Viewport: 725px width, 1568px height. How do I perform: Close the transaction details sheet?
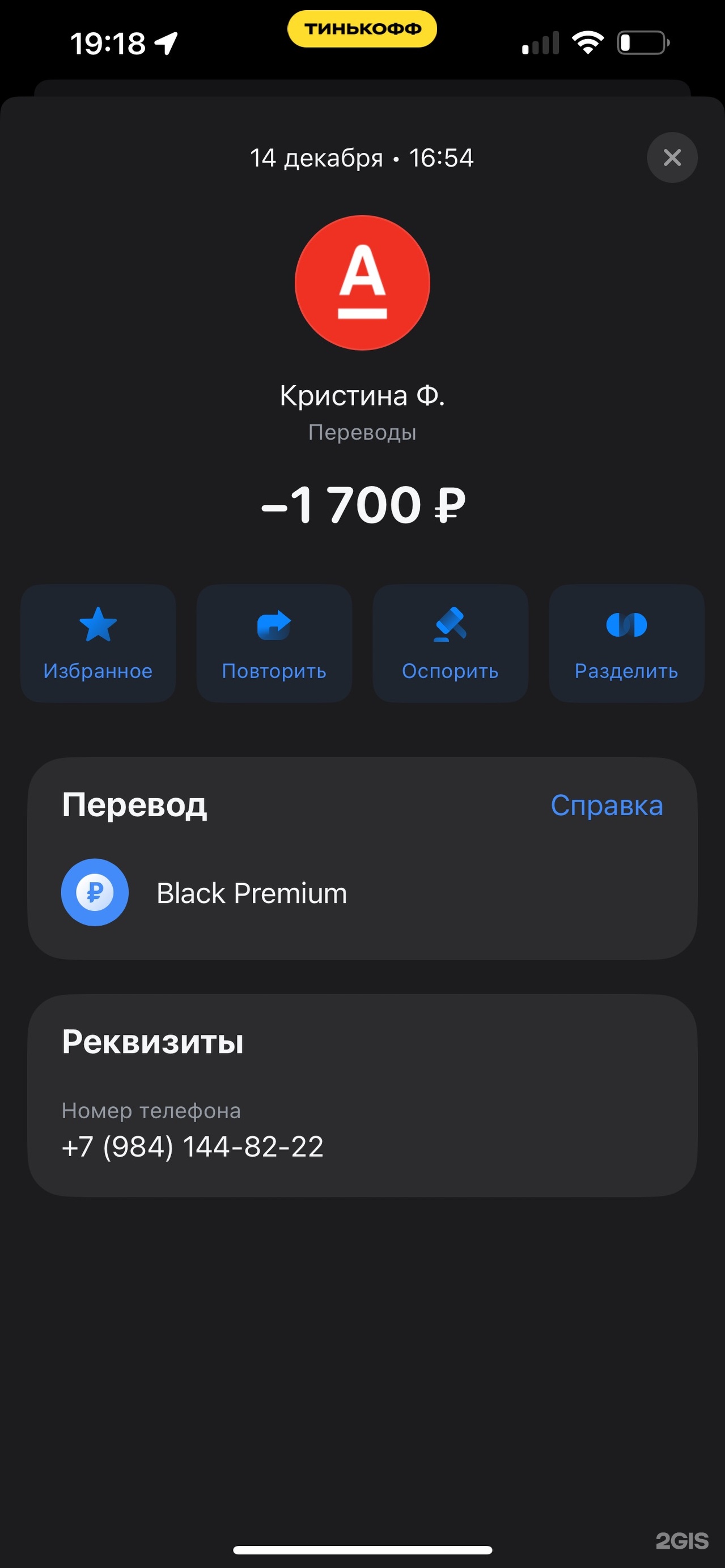point(671,157)
